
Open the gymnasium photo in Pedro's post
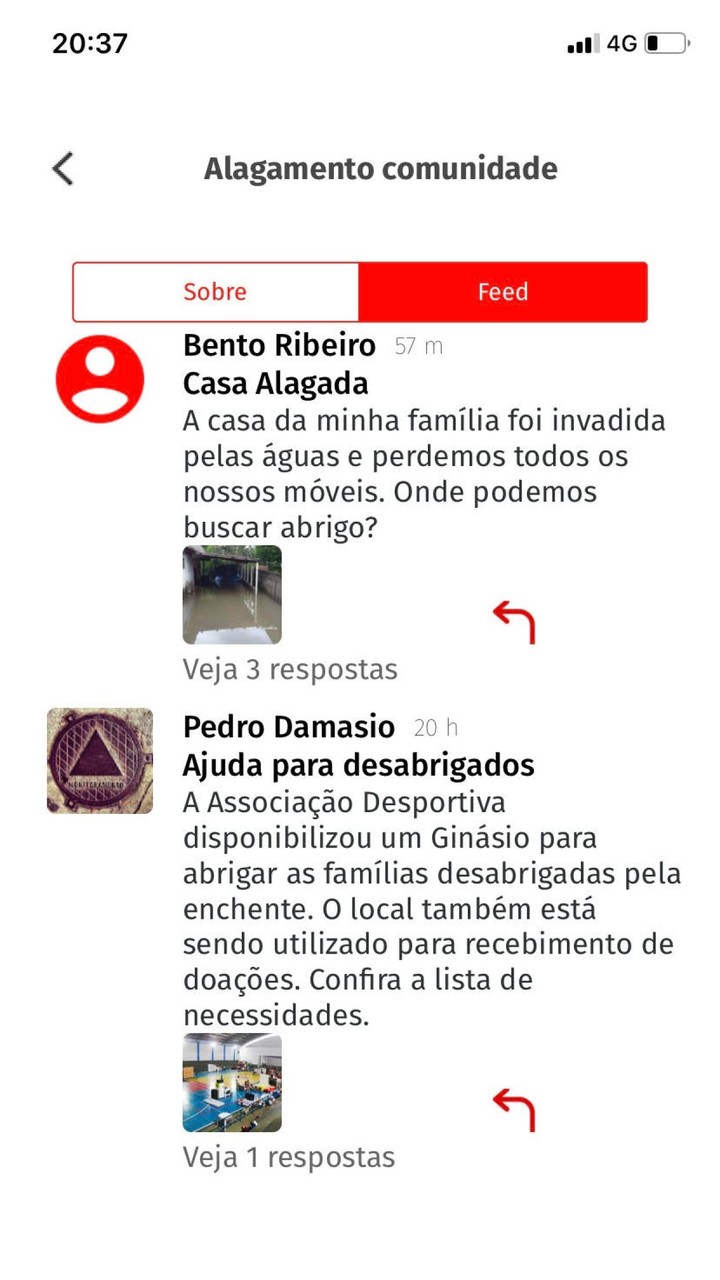click(x=231, y=1083)
